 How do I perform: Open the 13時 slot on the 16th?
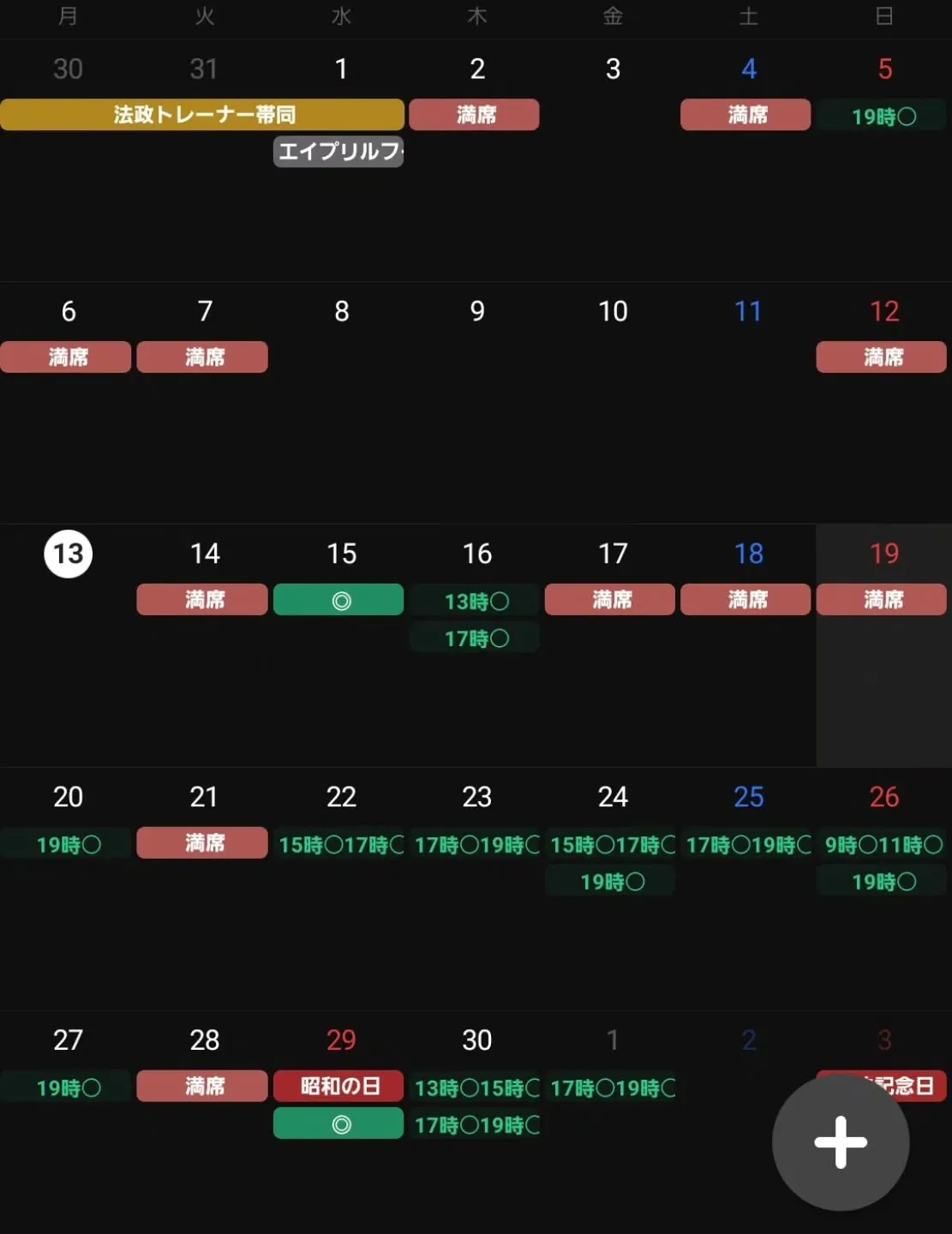click(476, 602)
